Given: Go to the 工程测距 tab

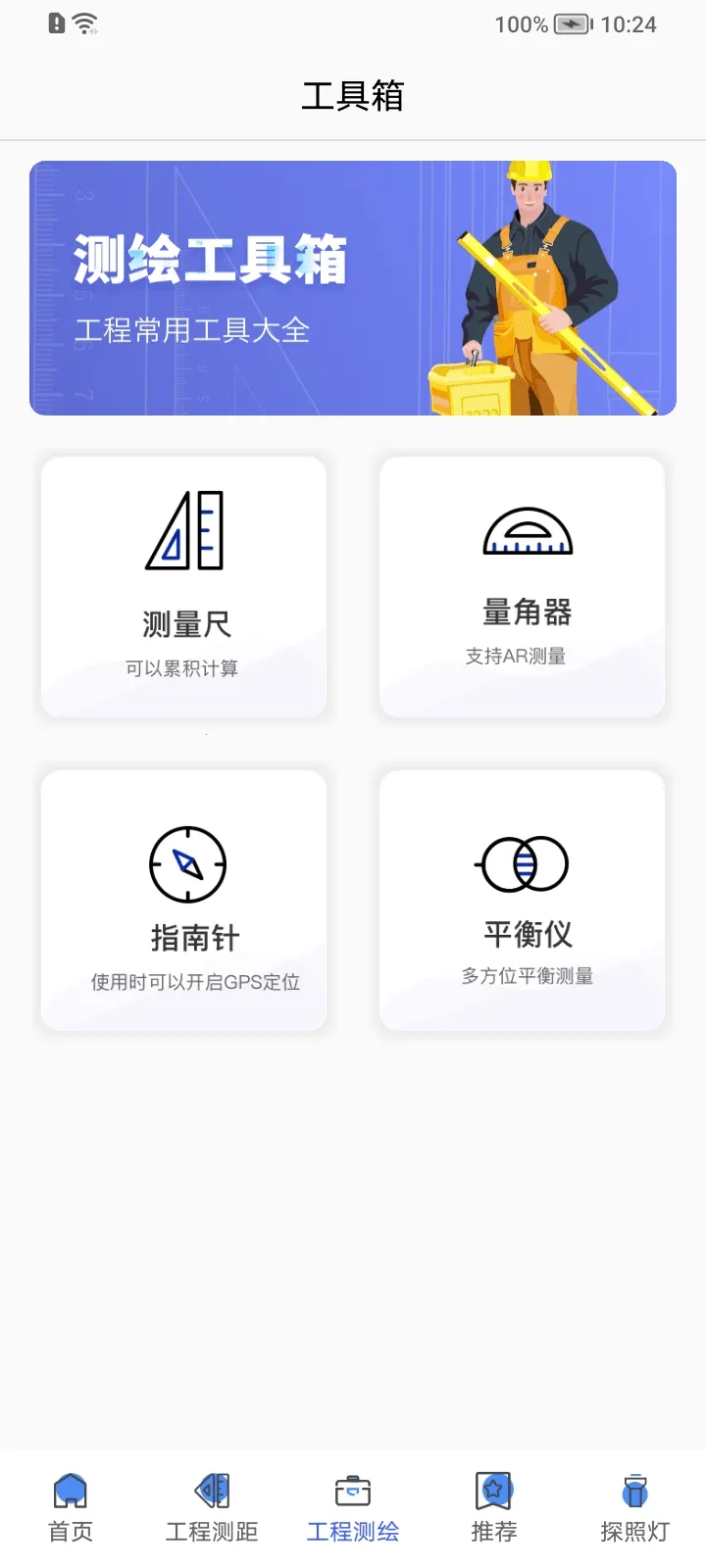Looking at the screenshot, I should (212, 1507).
